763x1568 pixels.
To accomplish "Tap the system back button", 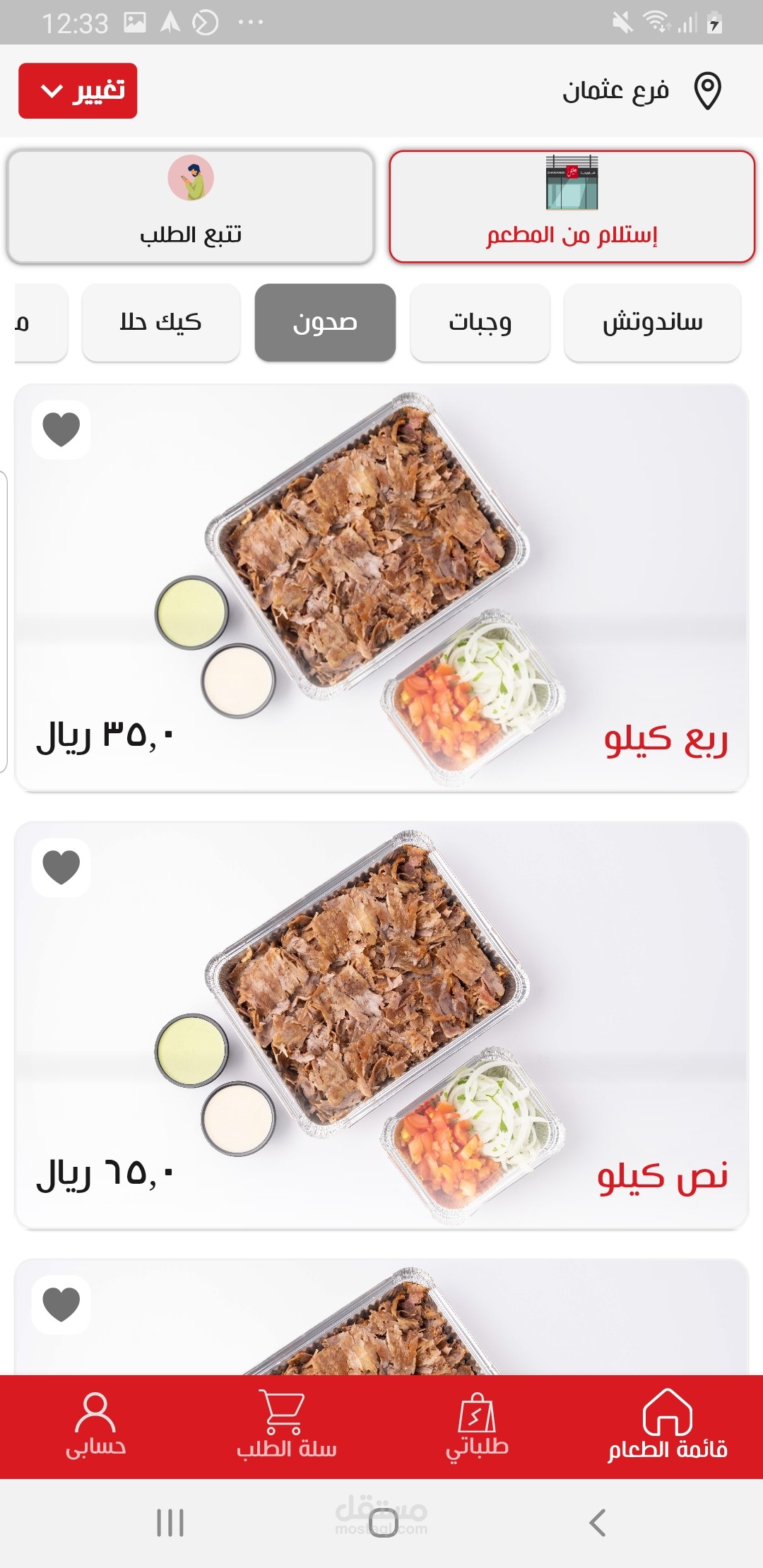I will 597,1522.
